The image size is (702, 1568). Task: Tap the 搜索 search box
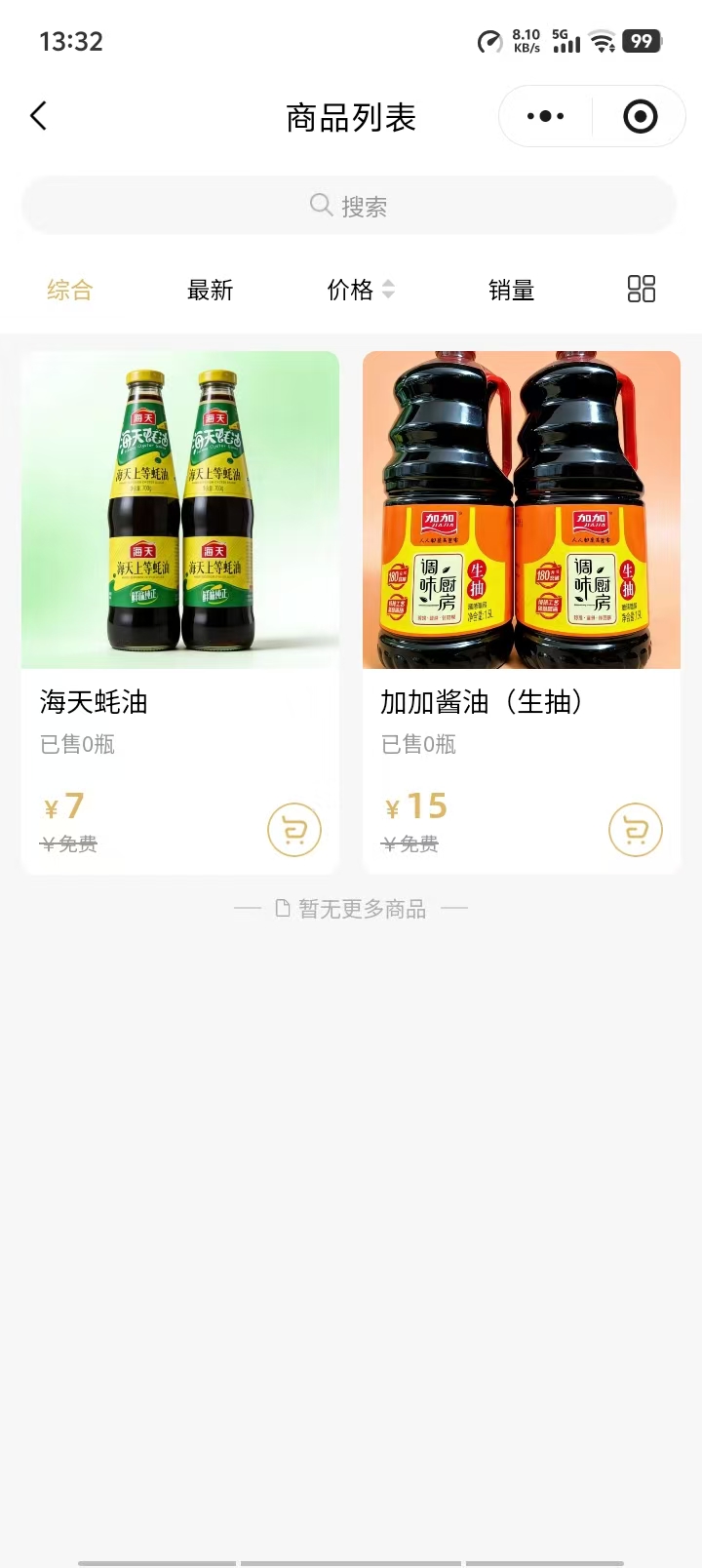[x=349, y=206]
